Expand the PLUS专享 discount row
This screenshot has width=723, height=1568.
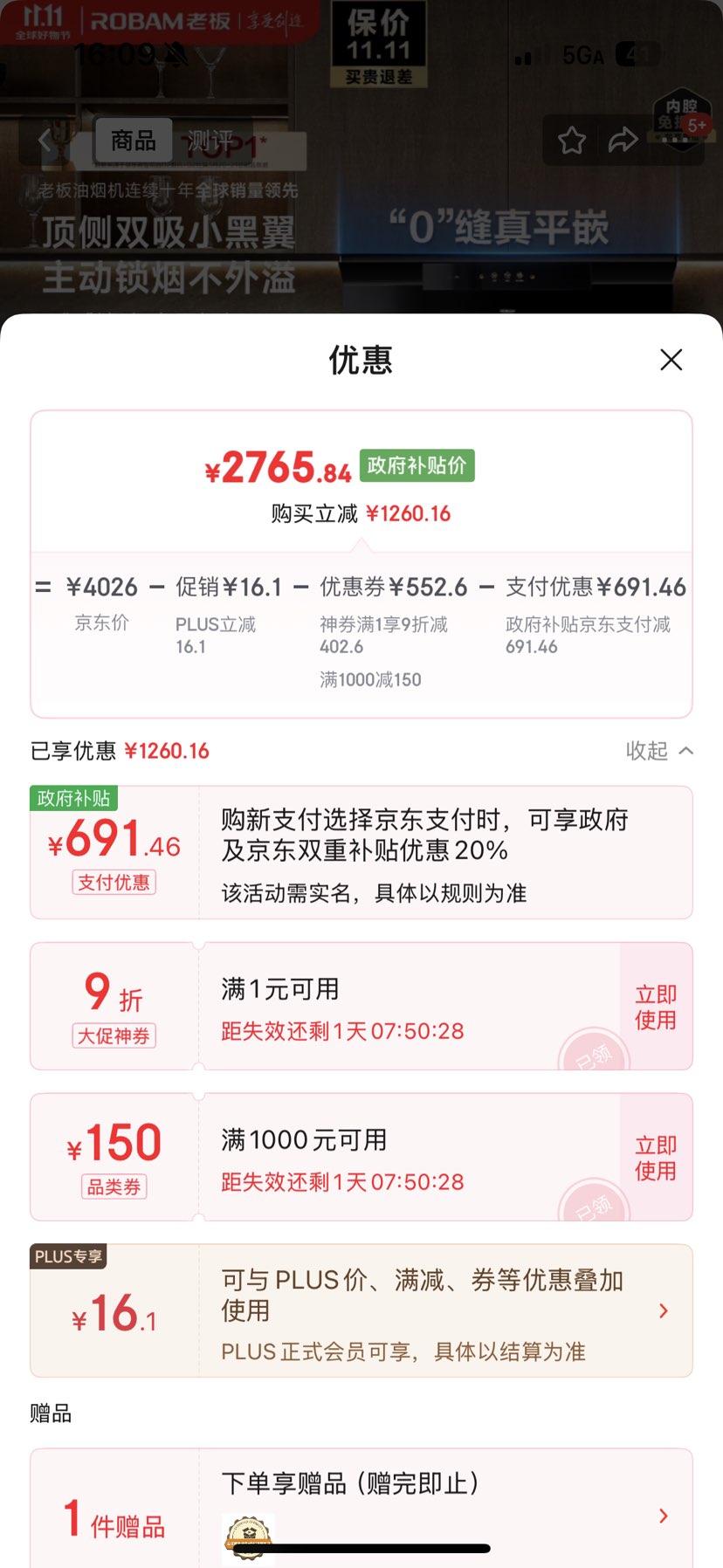click(664, 1310)
